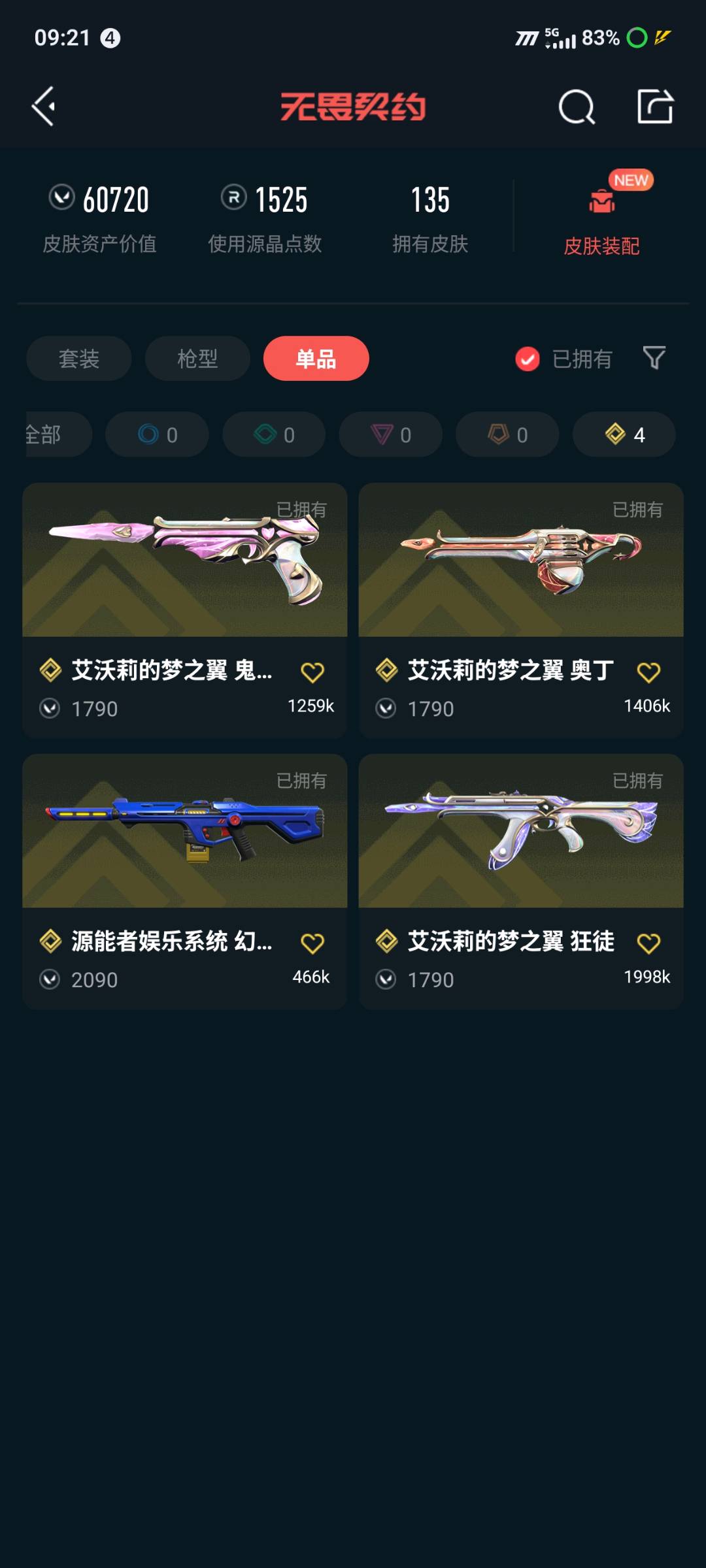Go back using the top-left arrow
This screenshot has height=1568, width=706.
click(44, 106)
